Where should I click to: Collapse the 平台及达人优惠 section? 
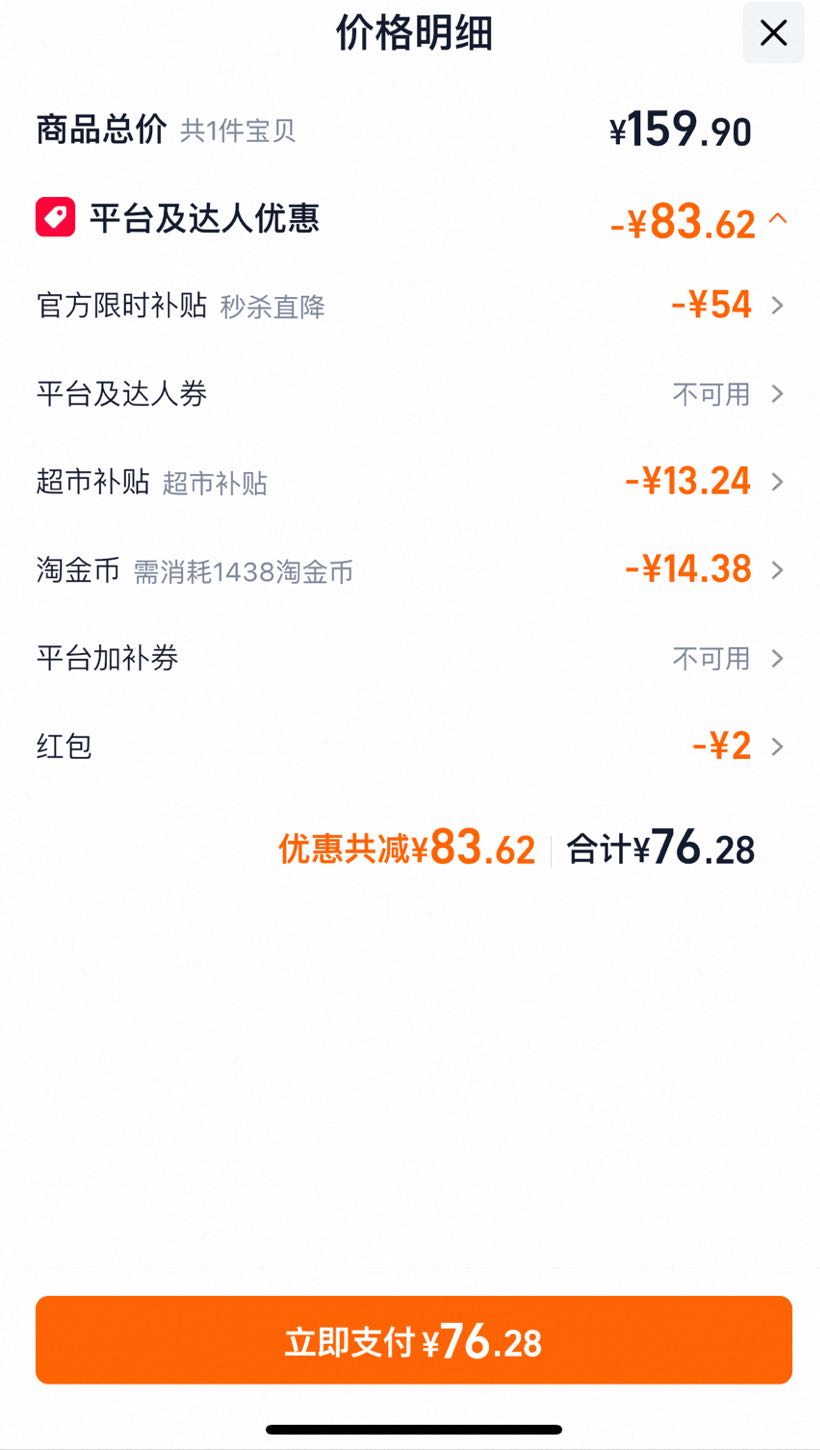(x=778, y=218)
